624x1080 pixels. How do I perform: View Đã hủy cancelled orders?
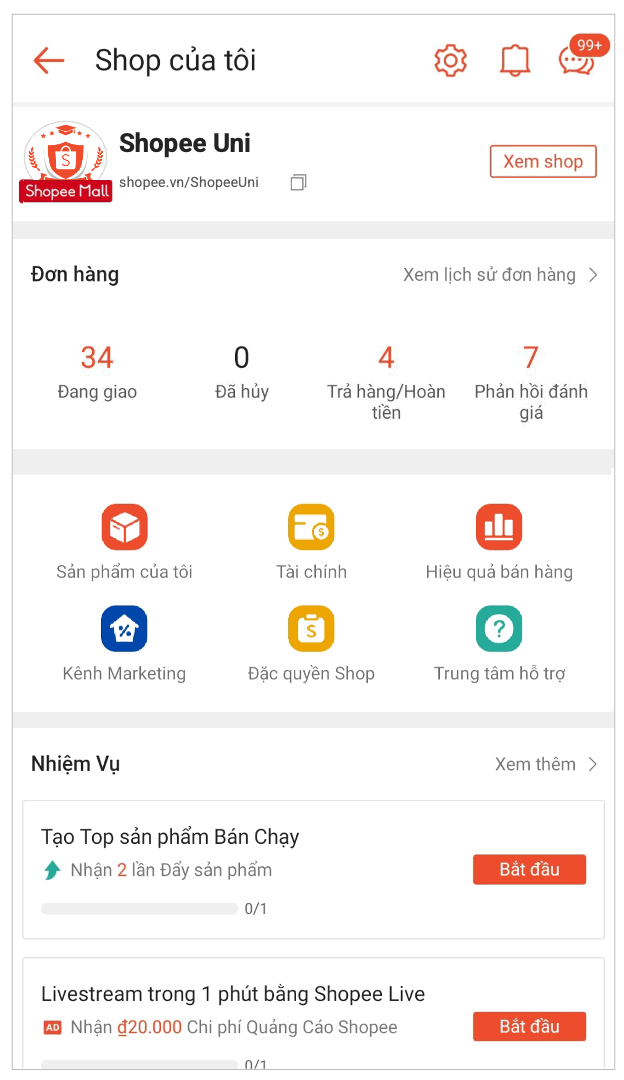pos(241,371)
